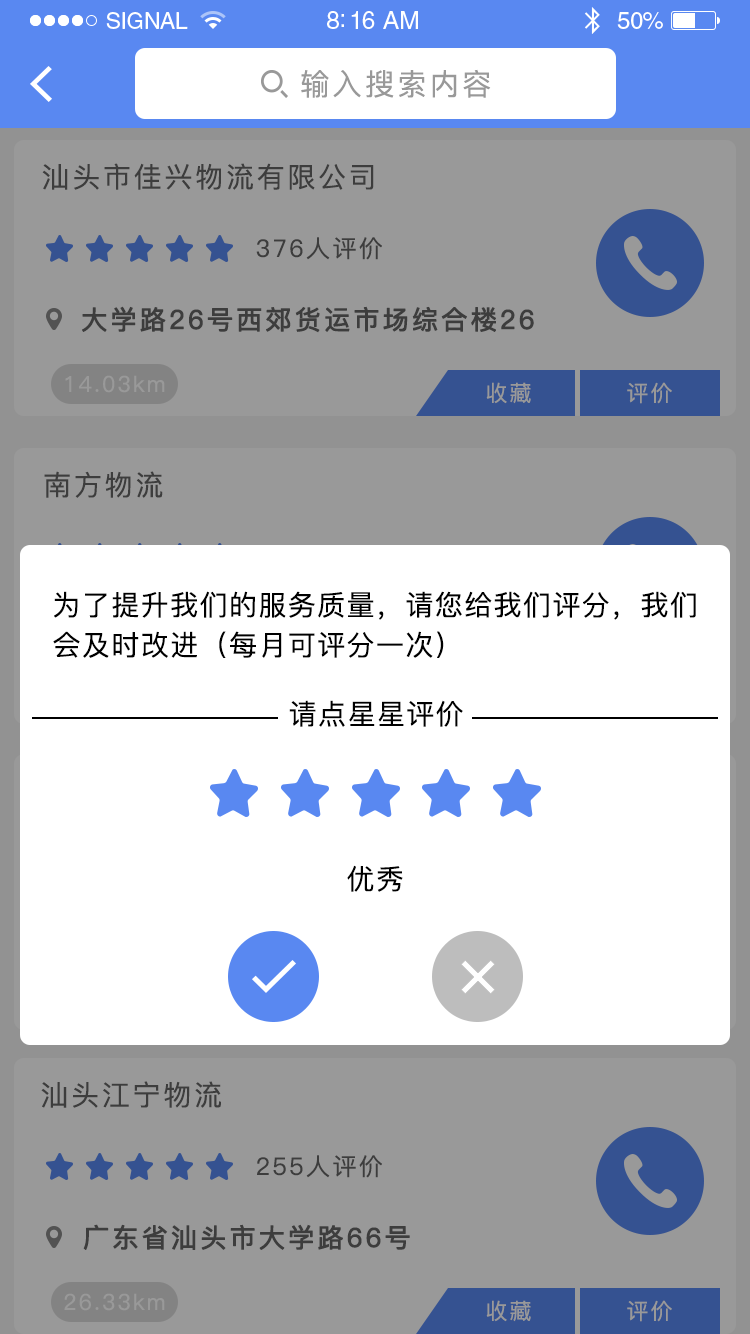
Task: Tap the 输入搜索内容 search field
Action: pos(375,84)
